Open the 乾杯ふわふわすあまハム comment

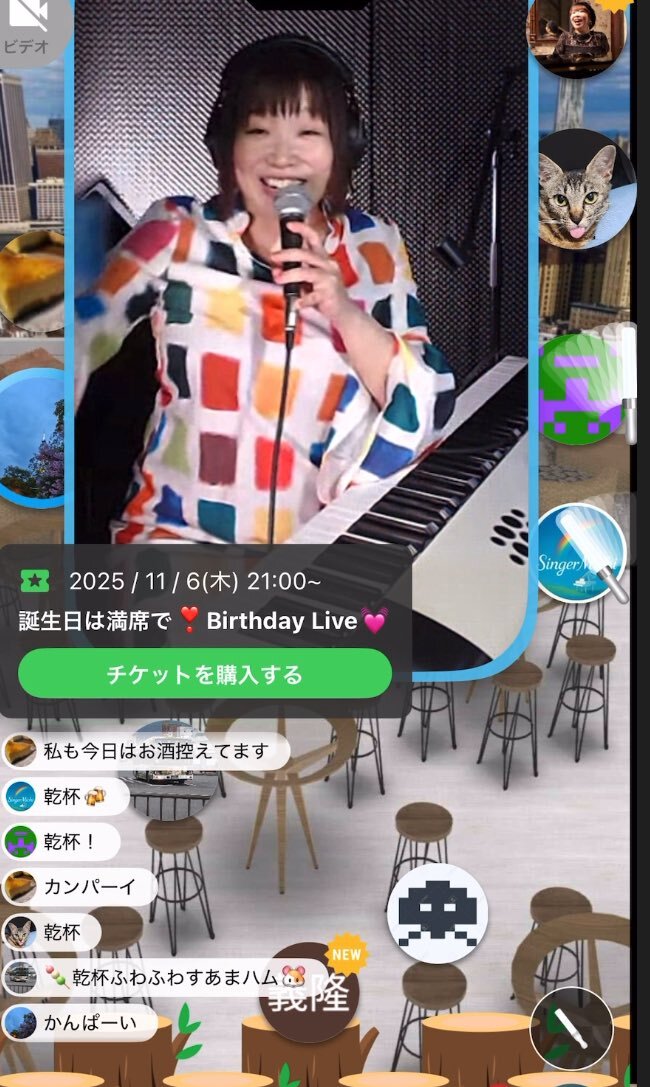pos(165,978)
